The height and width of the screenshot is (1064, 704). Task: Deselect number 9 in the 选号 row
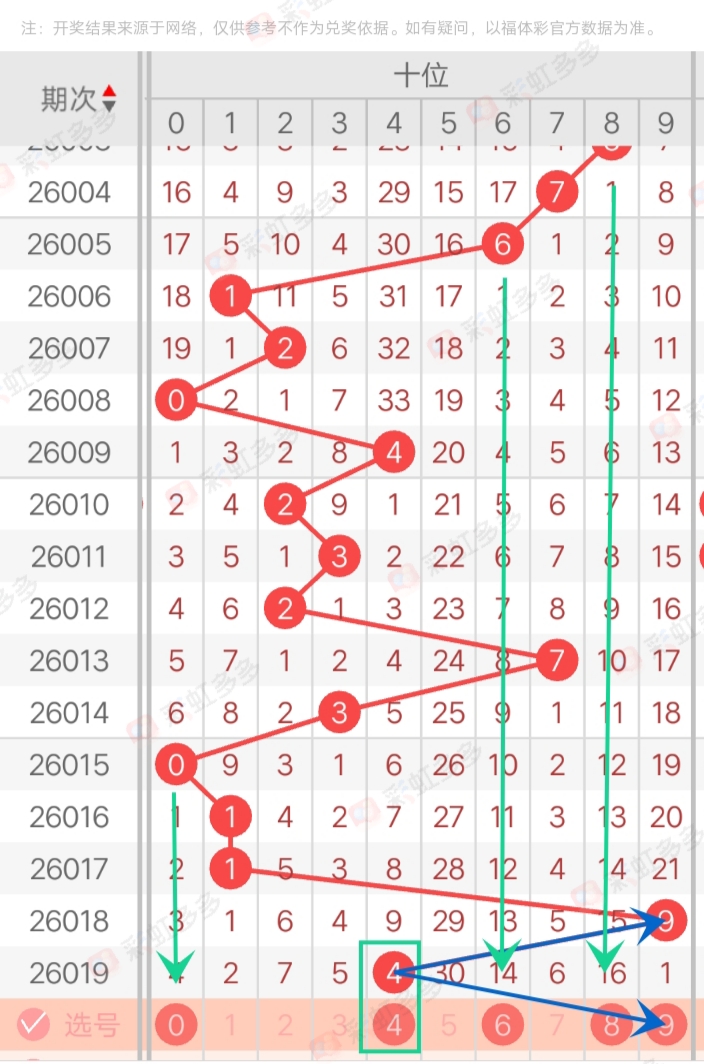point(665,1024)
